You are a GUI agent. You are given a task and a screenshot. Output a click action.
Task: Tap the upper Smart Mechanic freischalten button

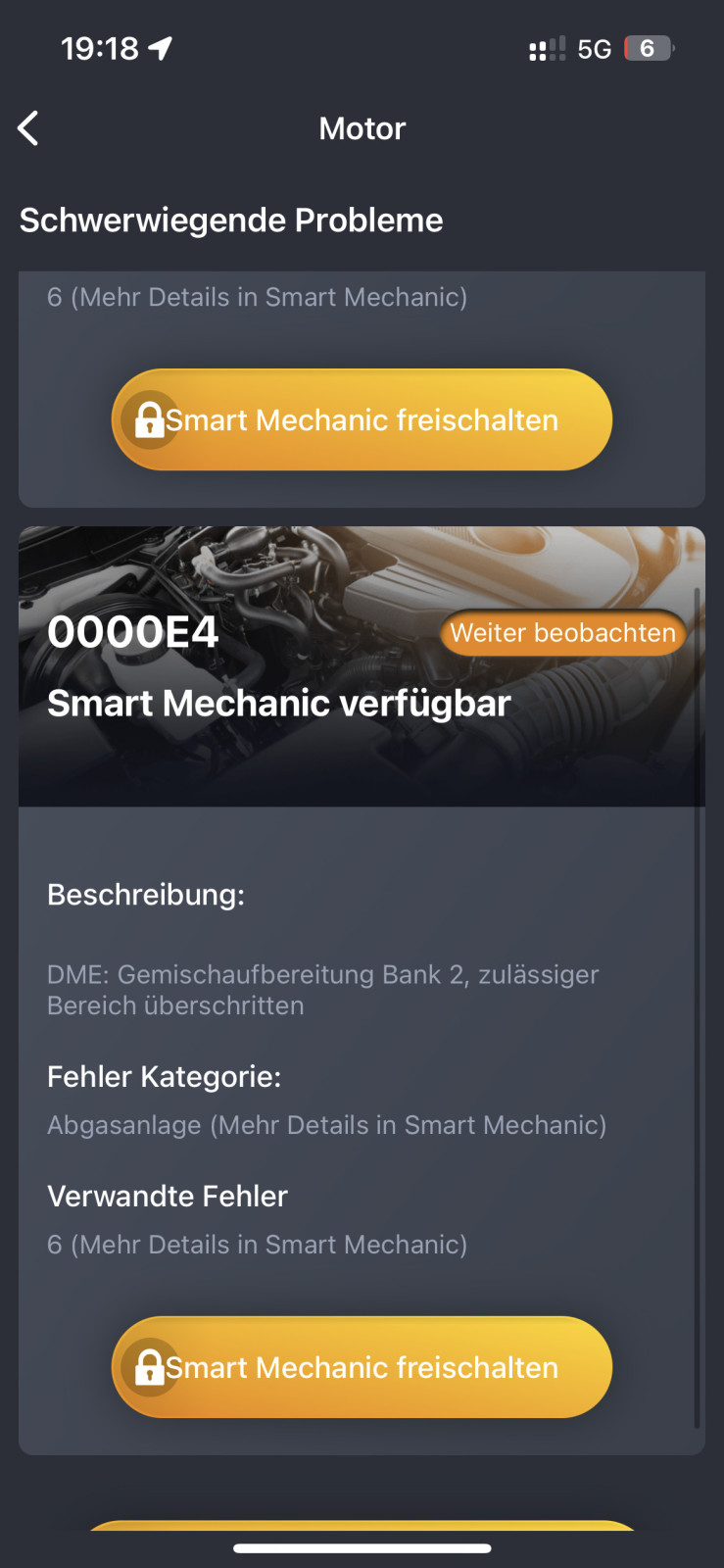click(x=362, y=419)
